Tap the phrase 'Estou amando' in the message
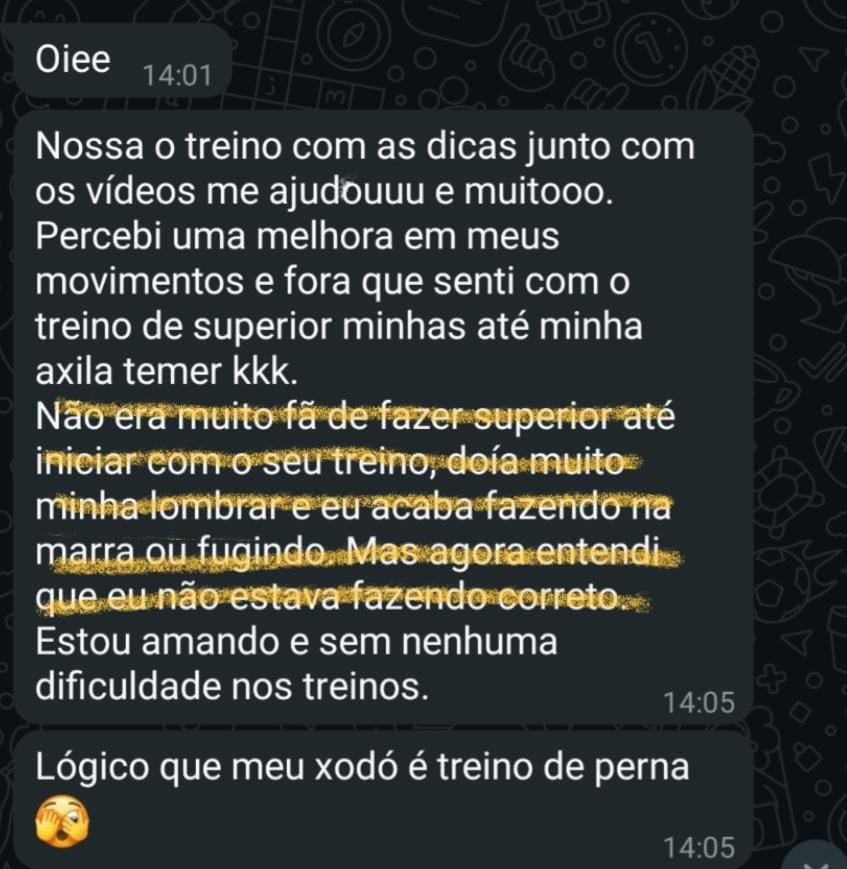Image resolution: width=847 pixels, height=869 pixels. pyautogui.click(x=140, y=641)
